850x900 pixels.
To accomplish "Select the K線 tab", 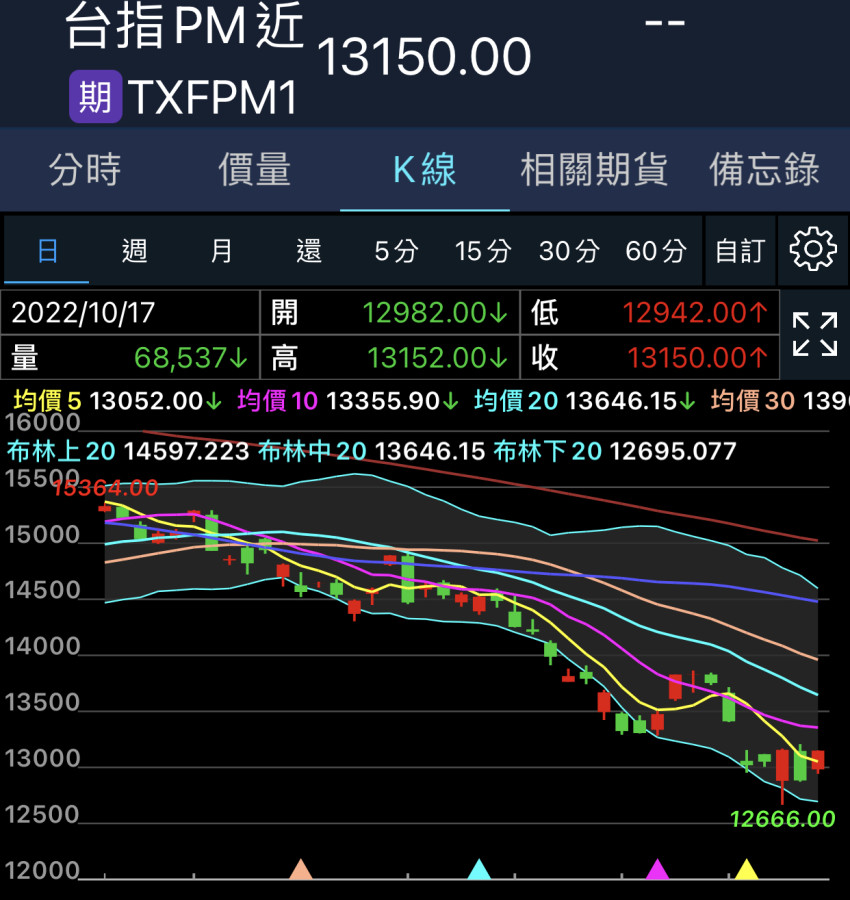I will (x=425, y=170).
